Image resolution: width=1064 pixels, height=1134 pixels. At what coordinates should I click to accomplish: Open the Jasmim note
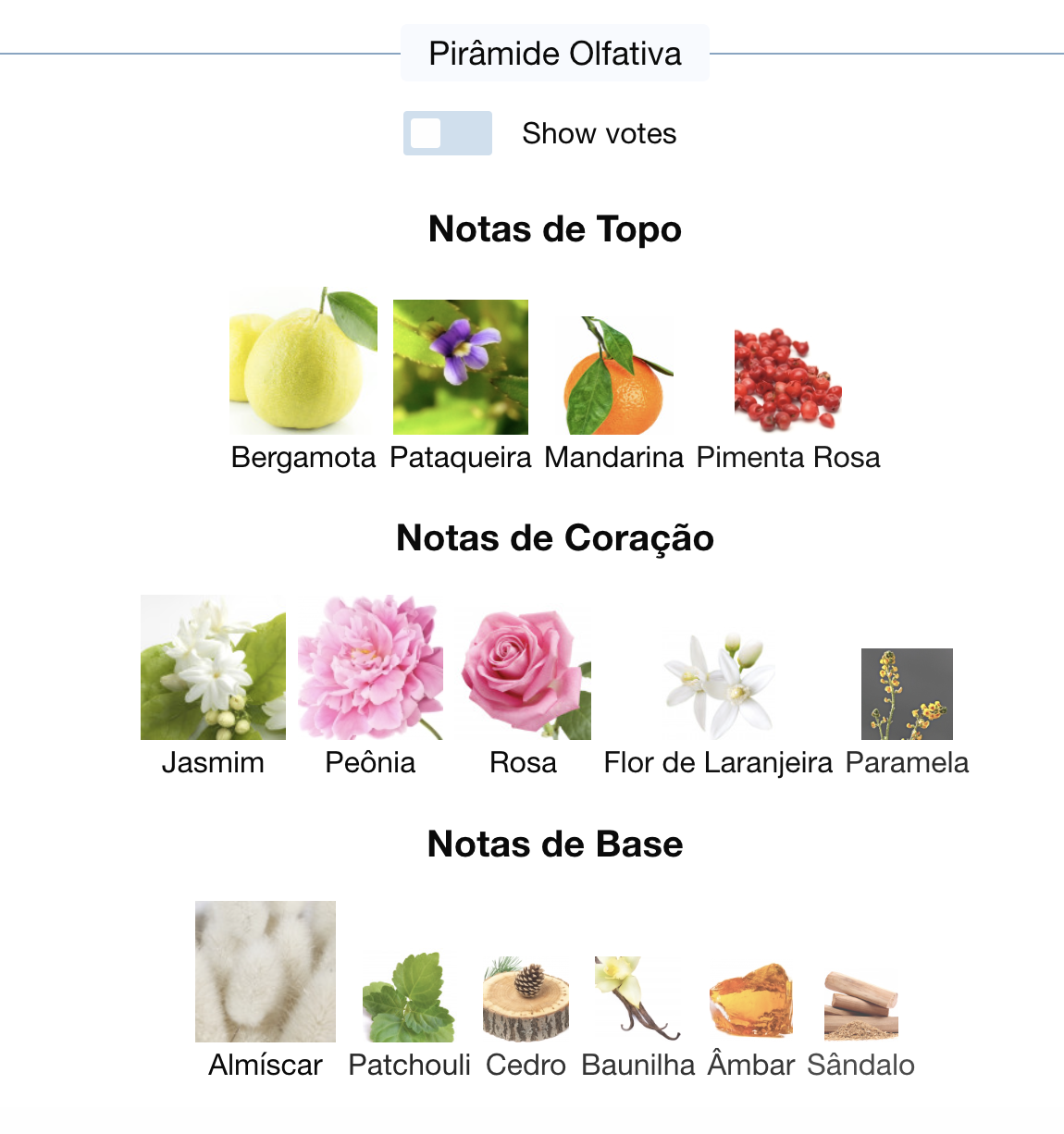(213, 667)
